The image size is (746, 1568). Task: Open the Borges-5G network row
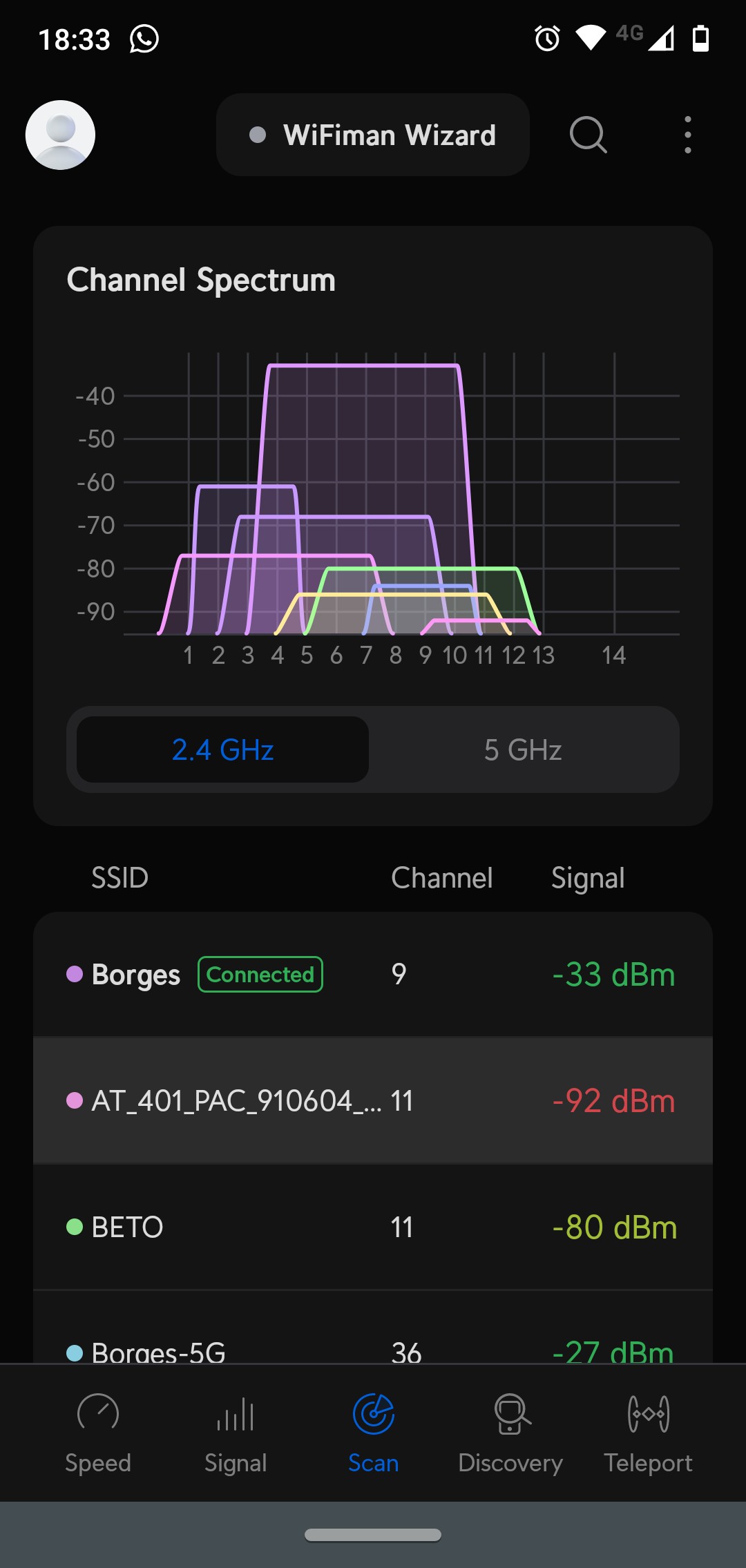click(x=373, y=1344)
